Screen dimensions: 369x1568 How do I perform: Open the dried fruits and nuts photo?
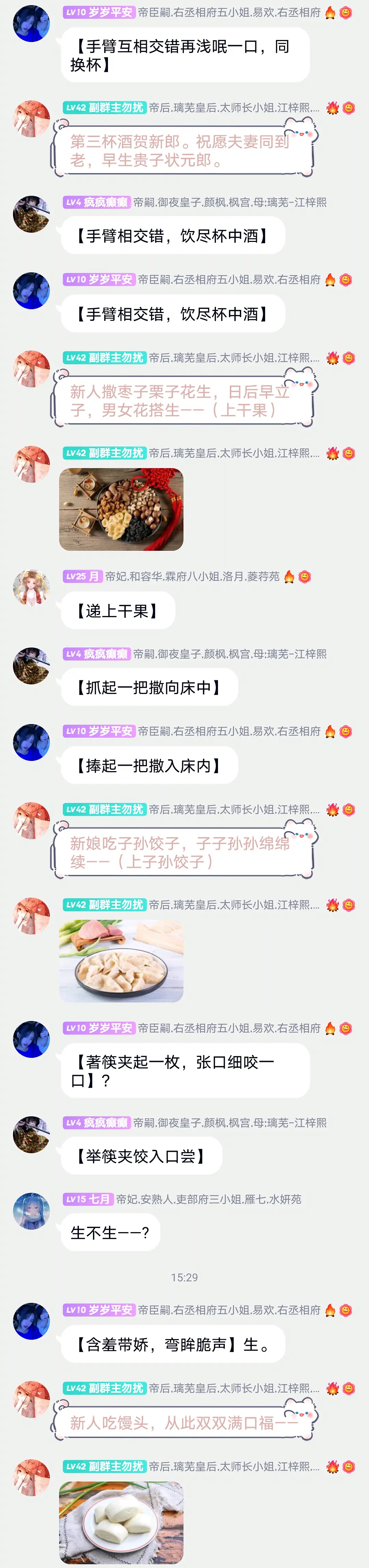[x=121, y=509]
